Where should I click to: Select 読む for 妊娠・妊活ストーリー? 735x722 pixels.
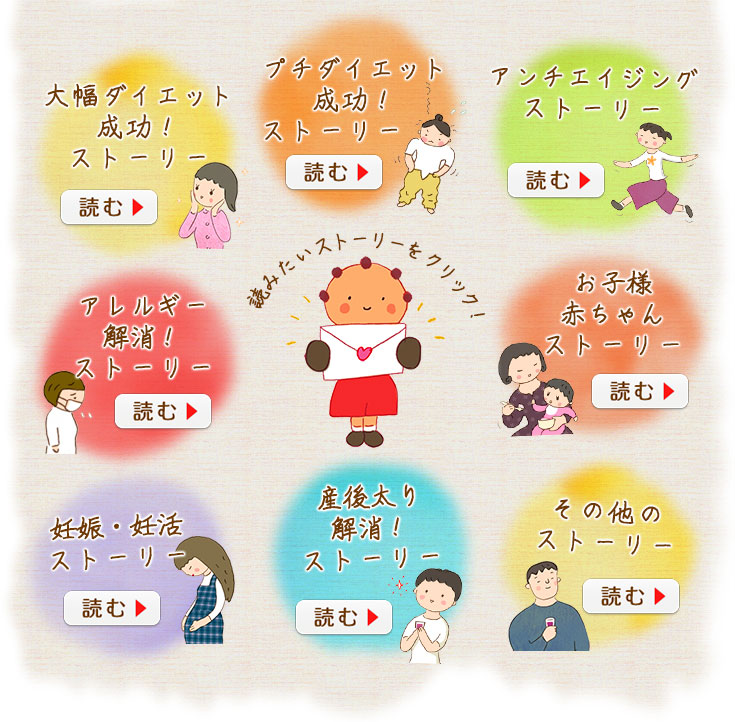[x=112, y=607]
